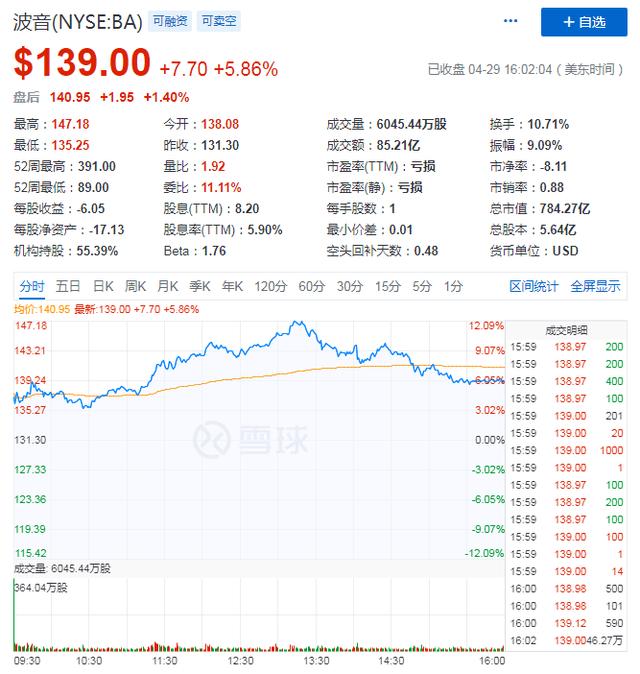
Task: Enter 全屏显示 fullscreen chart view
Action: point(595,286)
